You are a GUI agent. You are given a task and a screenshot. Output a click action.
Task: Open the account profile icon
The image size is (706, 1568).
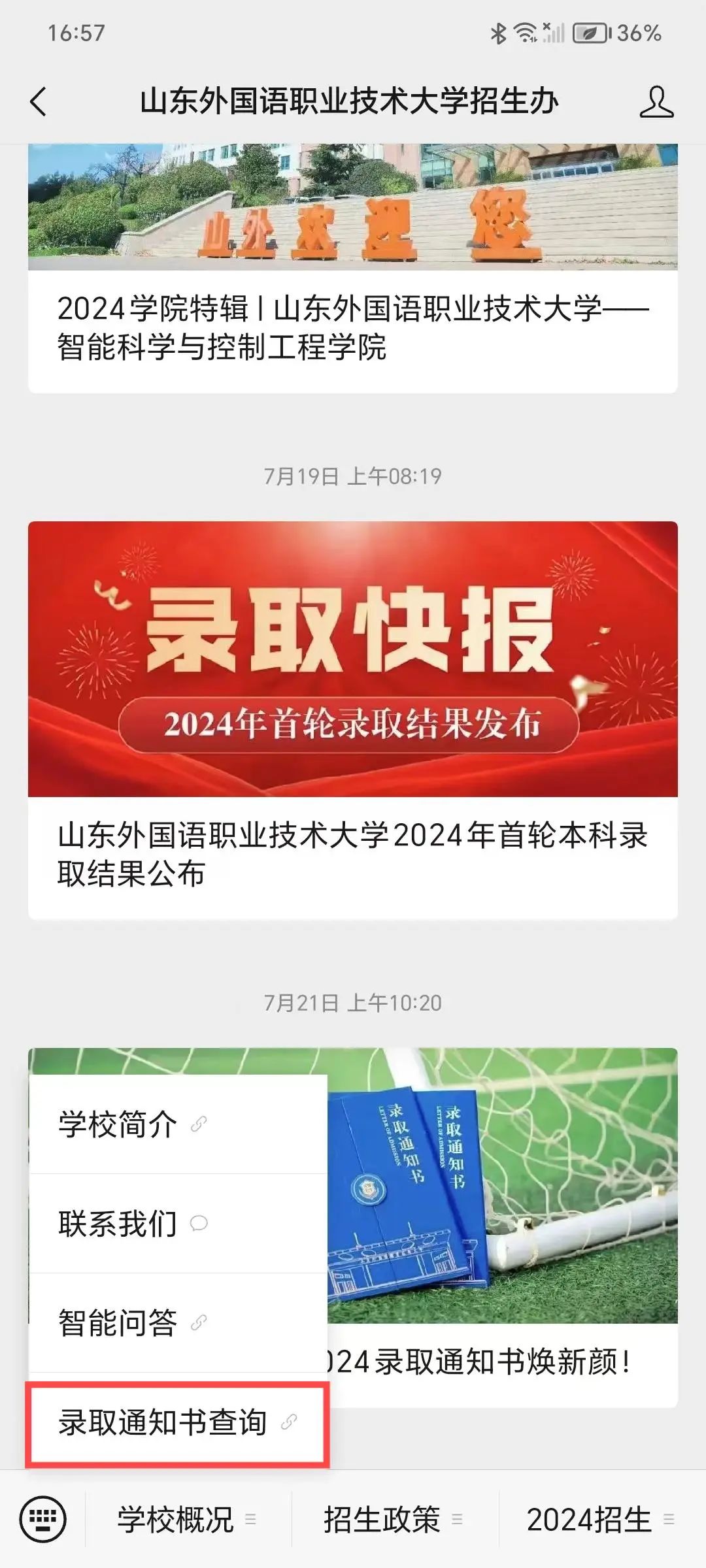[x=656, y=102]
